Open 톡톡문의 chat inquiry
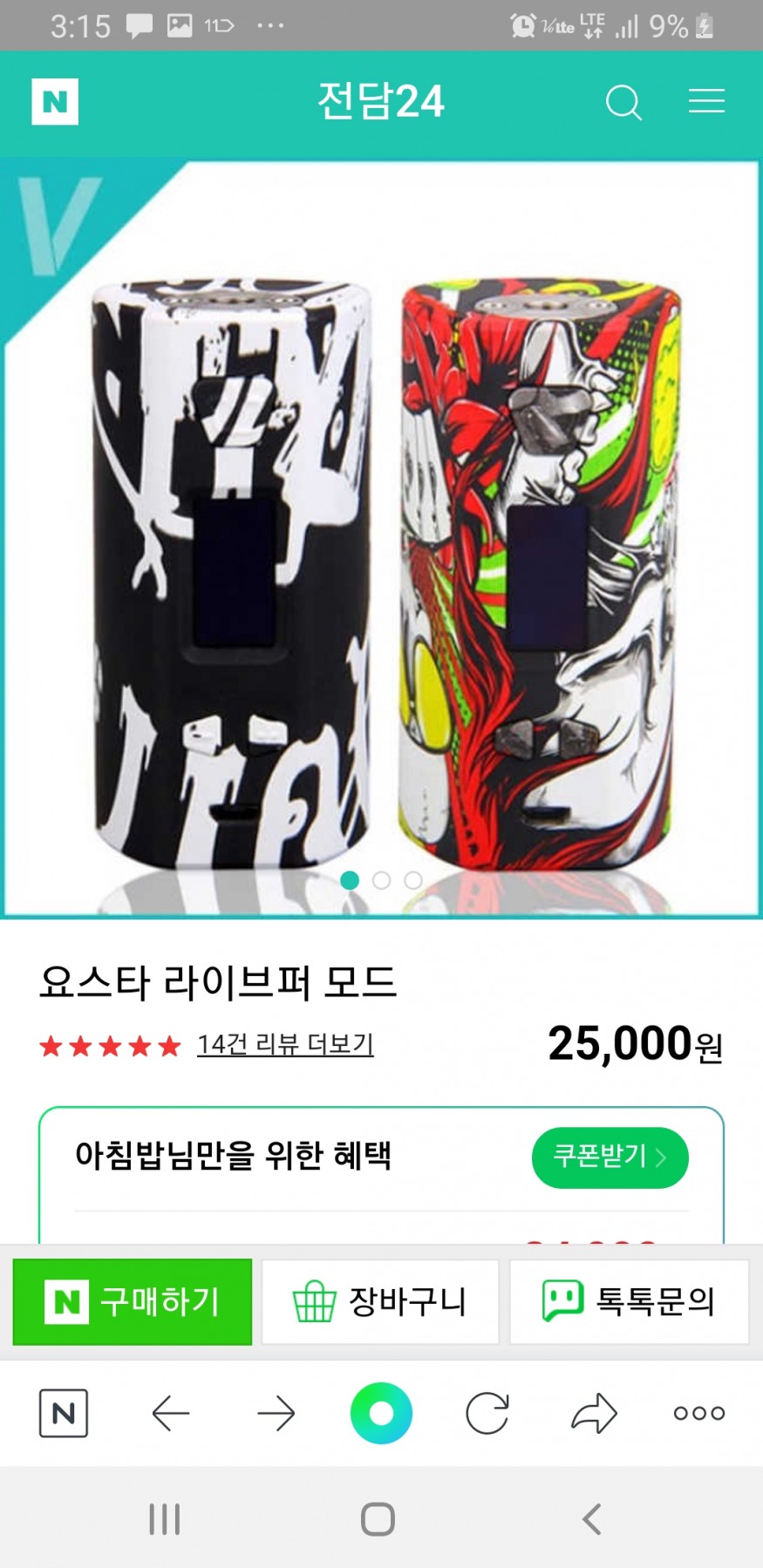 point(629,1302)
